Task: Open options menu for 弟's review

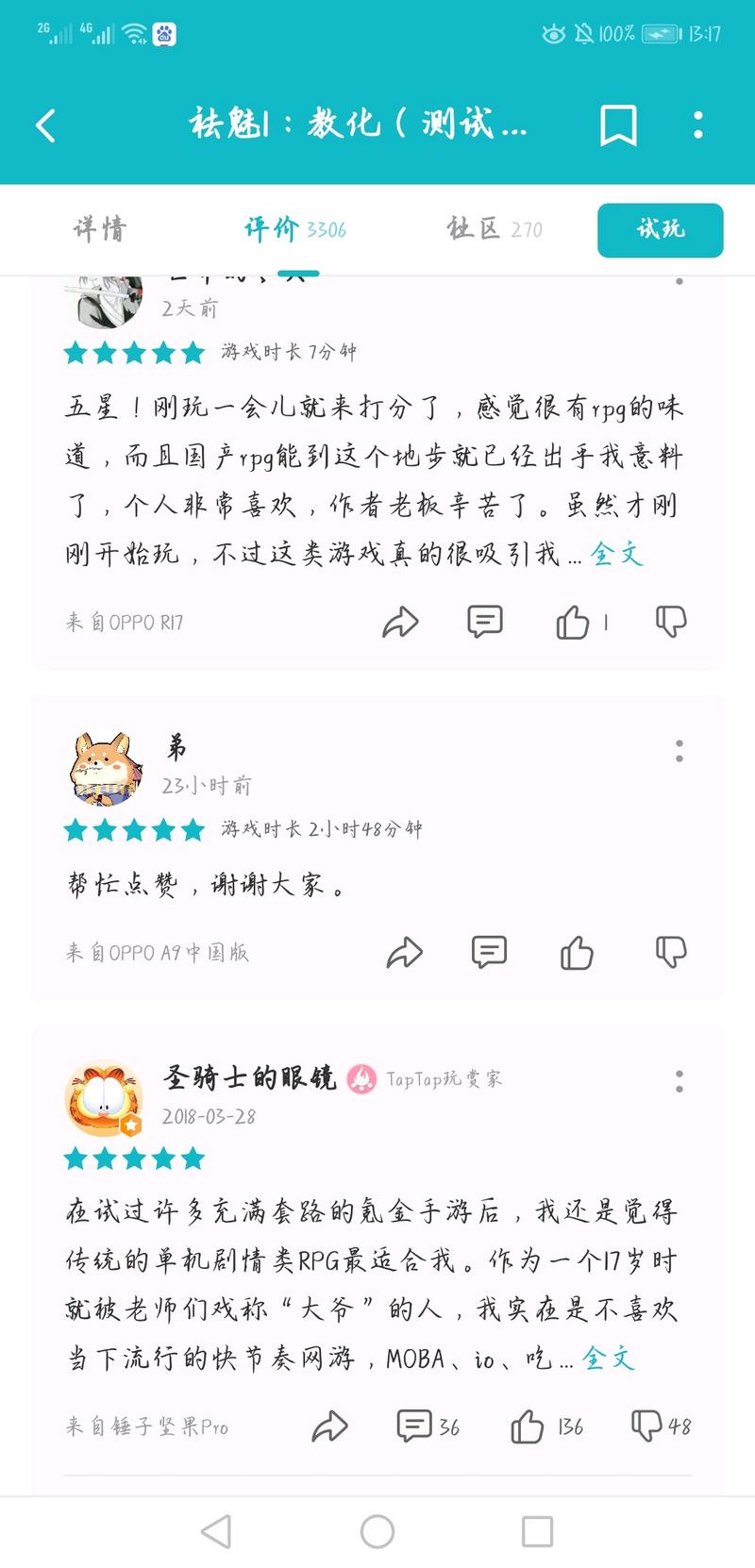Action: click(x=679, y=751)
